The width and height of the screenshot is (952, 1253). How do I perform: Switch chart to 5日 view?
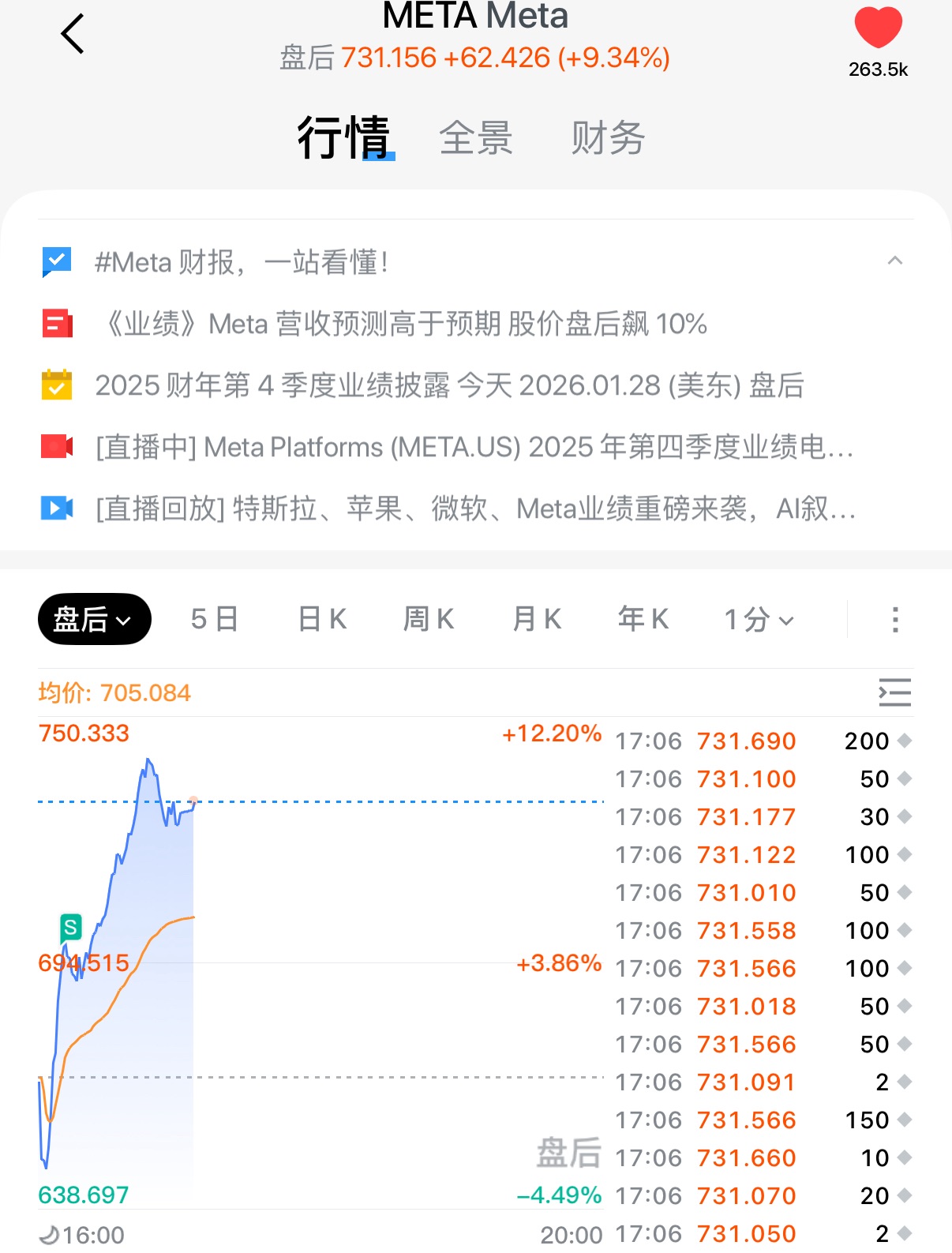(214, 619)
